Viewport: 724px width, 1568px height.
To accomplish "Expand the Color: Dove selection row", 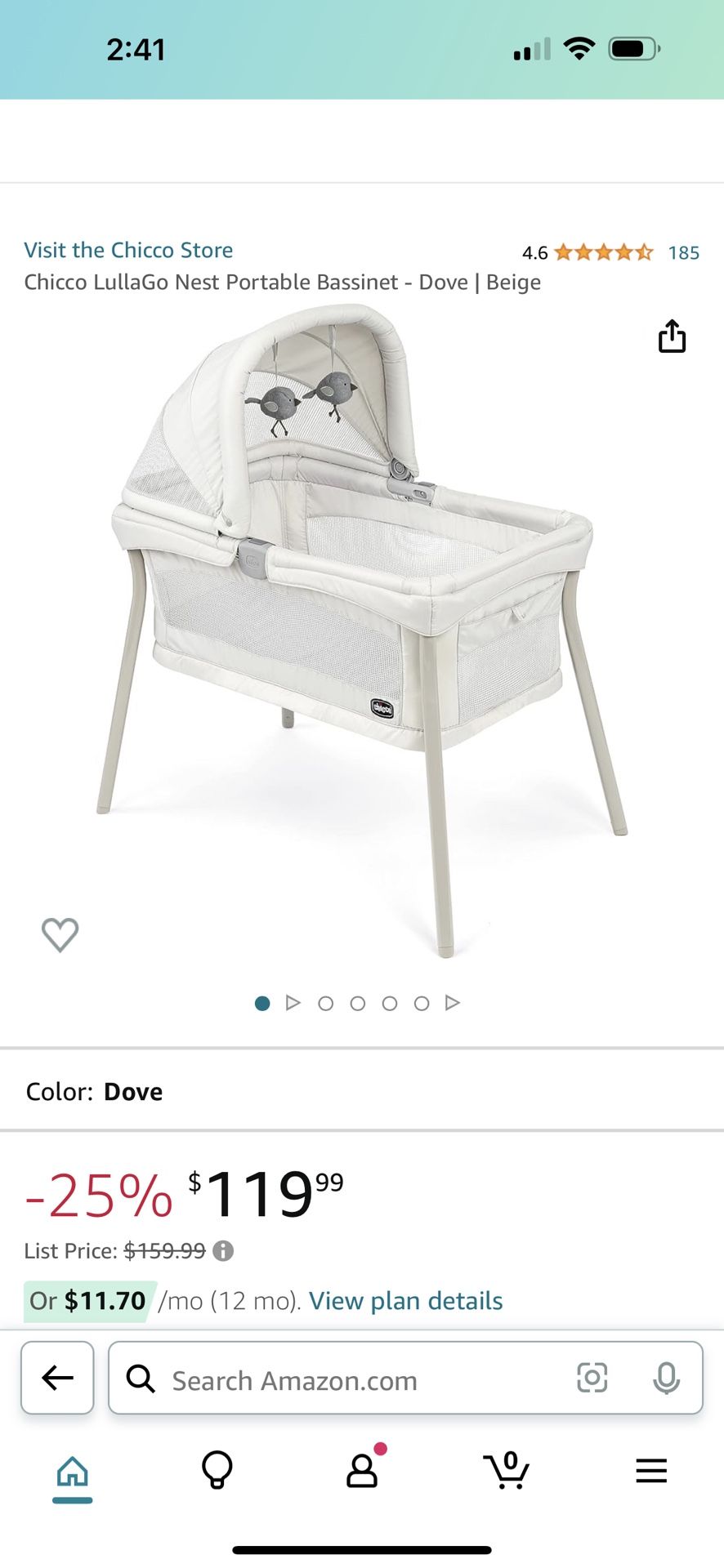I will coord(362,1091).
